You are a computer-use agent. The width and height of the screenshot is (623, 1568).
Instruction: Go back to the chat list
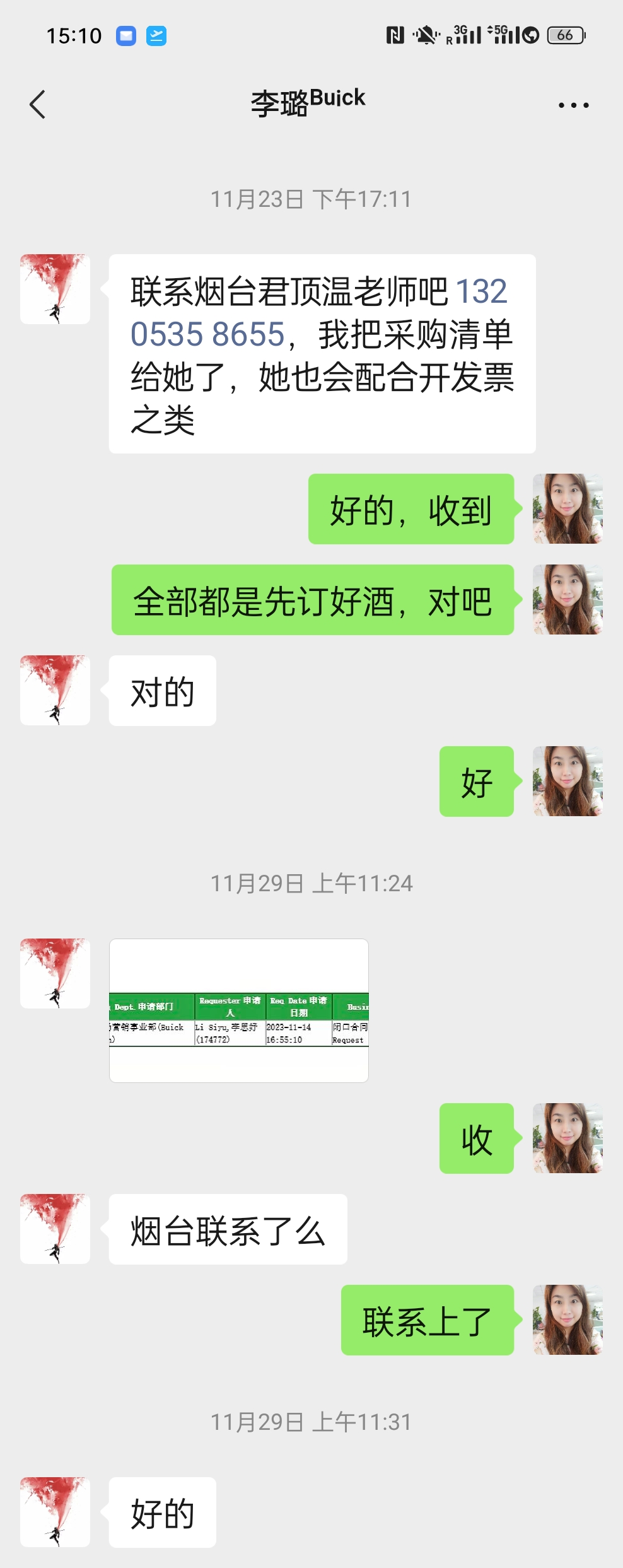click(38, 104)
